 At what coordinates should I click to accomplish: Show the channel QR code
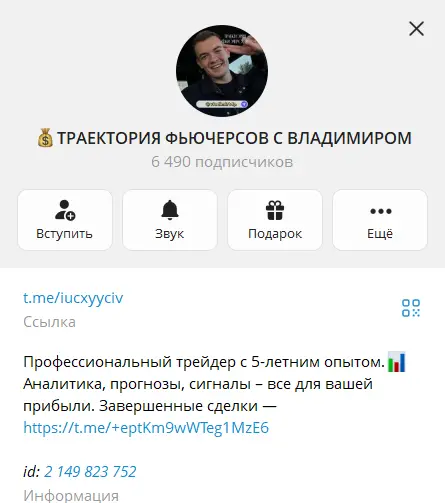pyautogui.click(x=411, y=308)
